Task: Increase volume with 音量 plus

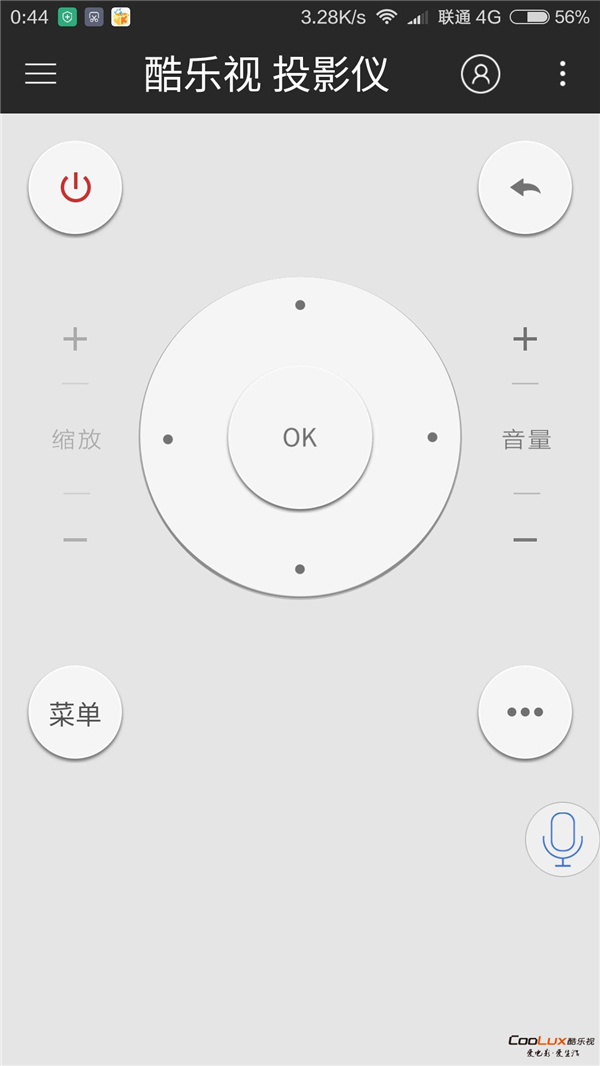Action: coord(525,339)
